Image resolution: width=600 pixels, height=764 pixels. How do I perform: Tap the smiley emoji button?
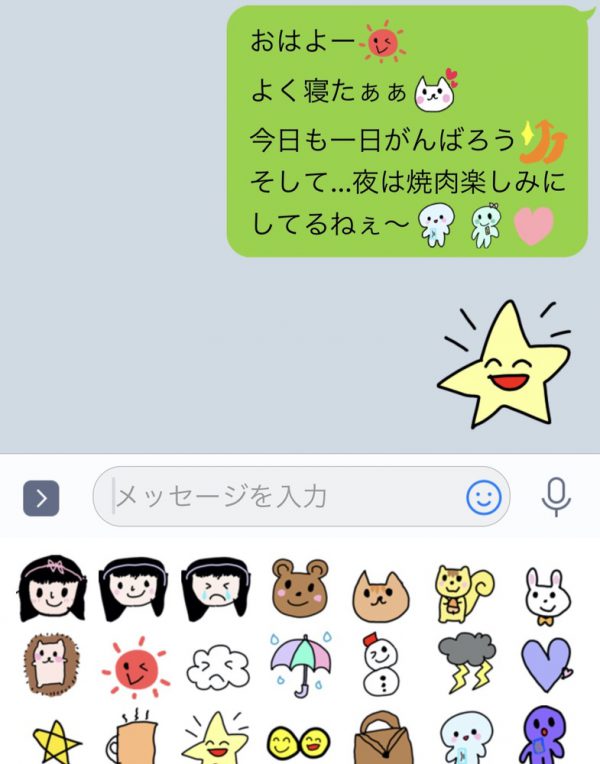click(484, 496)
